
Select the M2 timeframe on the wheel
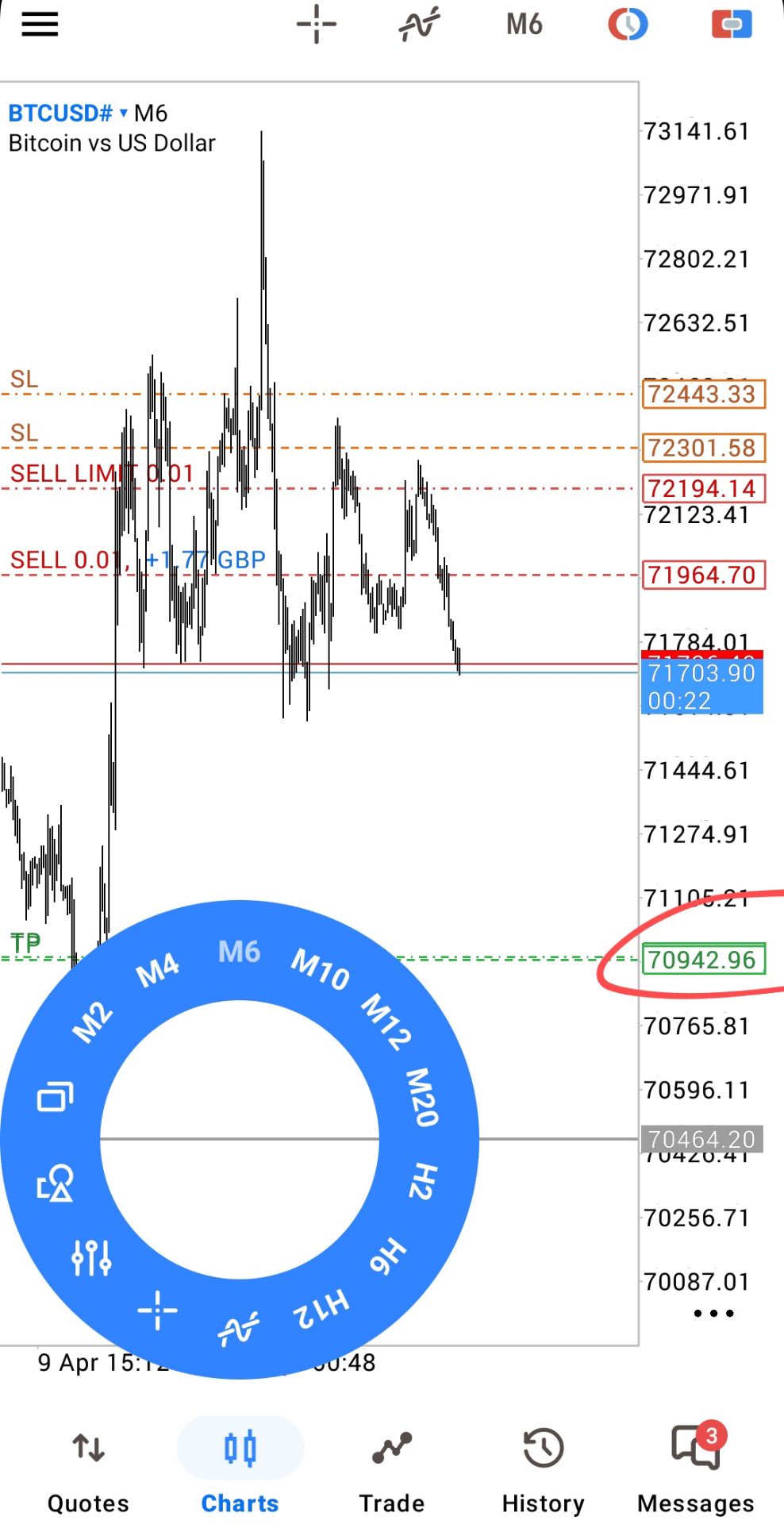pyautogui.click(x=93, y=1022)
